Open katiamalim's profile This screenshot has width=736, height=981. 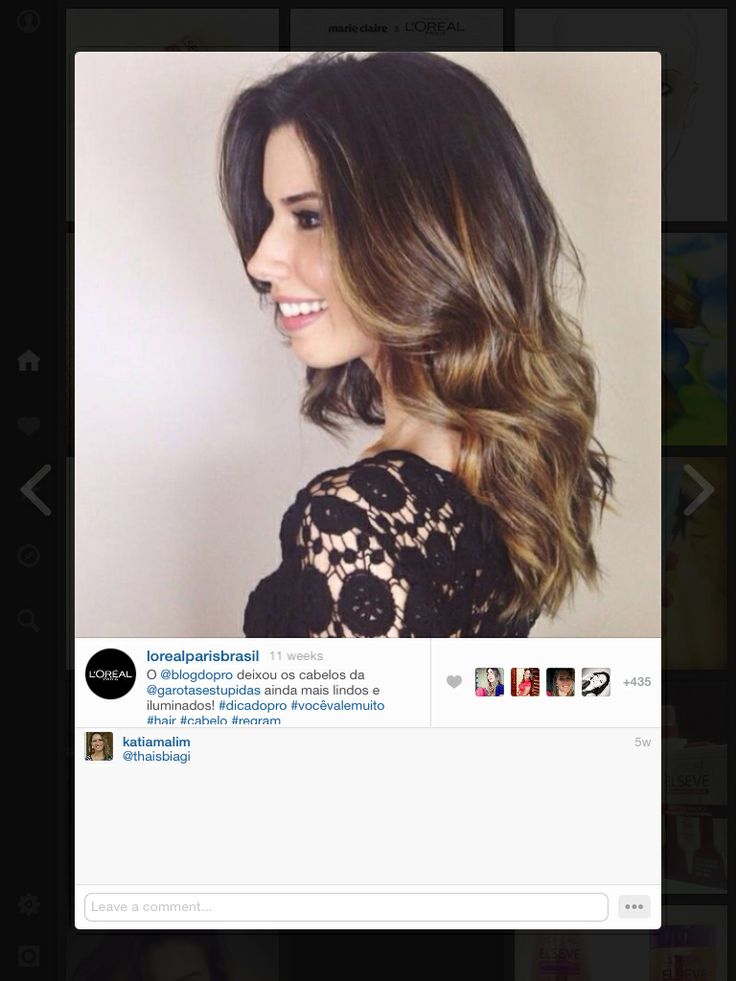click(x=156, y=742)
